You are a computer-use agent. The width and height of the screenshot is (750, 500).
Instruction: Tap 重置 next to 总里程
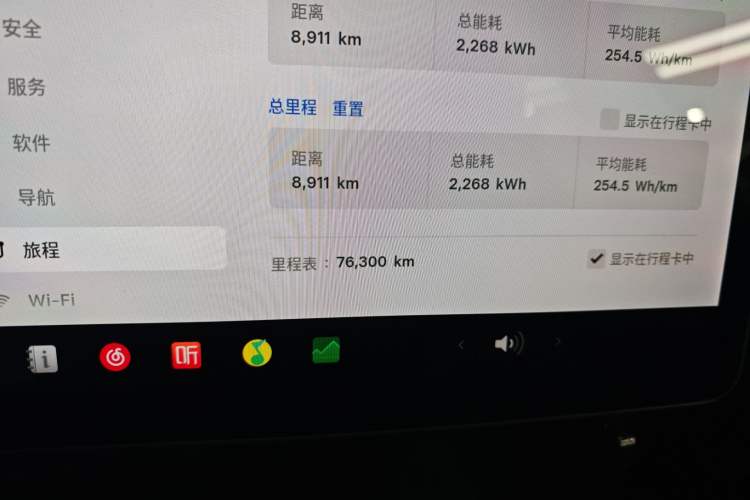click(x=348, y=109)
